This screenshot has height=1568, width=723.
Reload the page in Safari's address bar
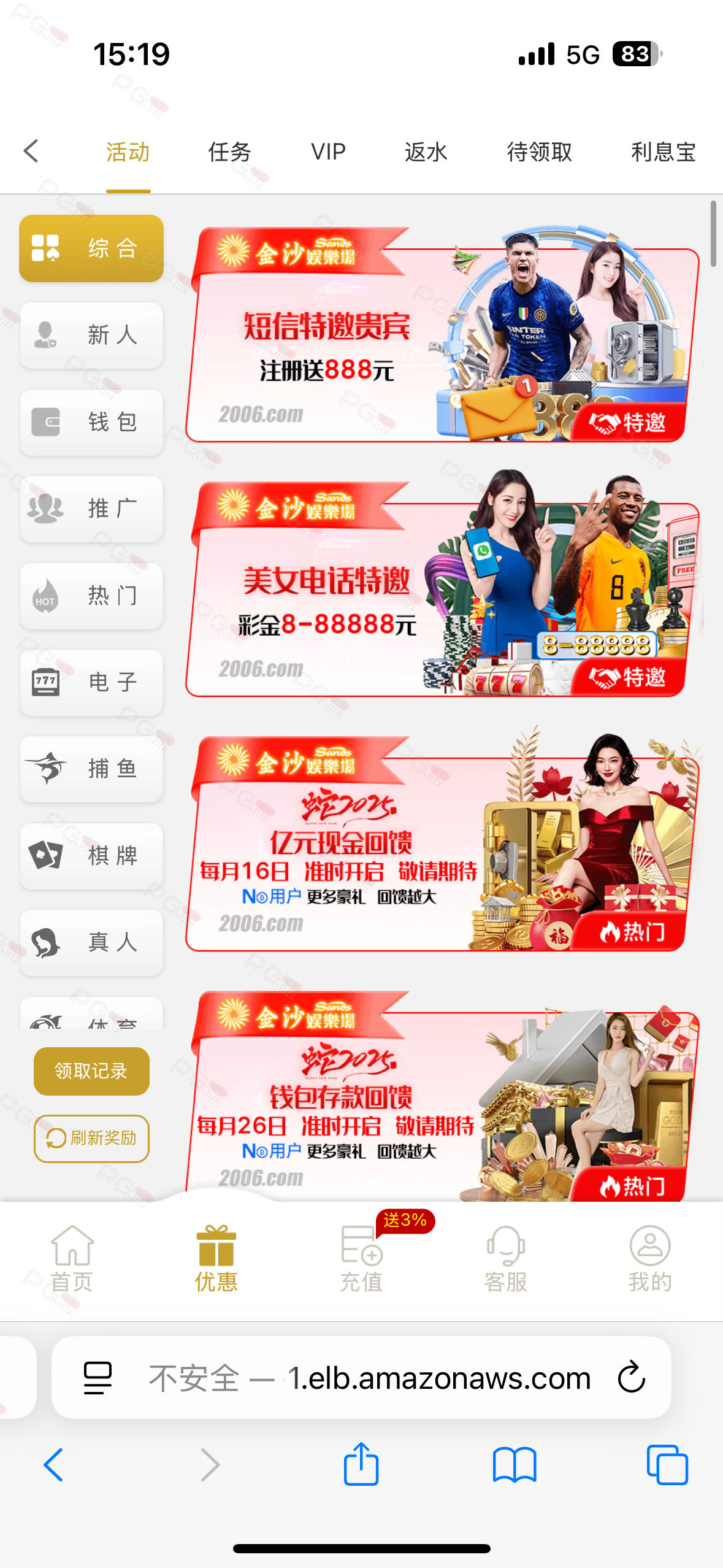coord(632,1377)
